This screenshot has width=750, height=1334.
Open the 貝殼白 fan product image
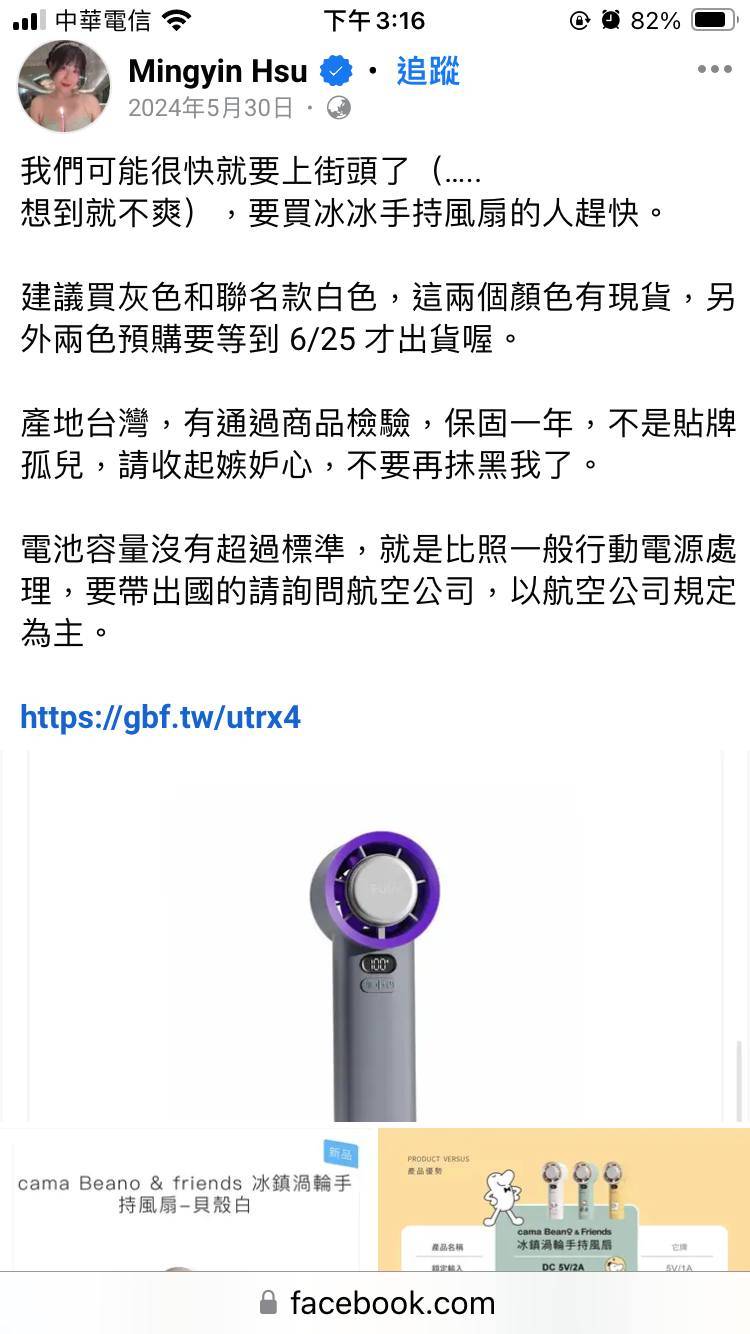[186, 1198]
